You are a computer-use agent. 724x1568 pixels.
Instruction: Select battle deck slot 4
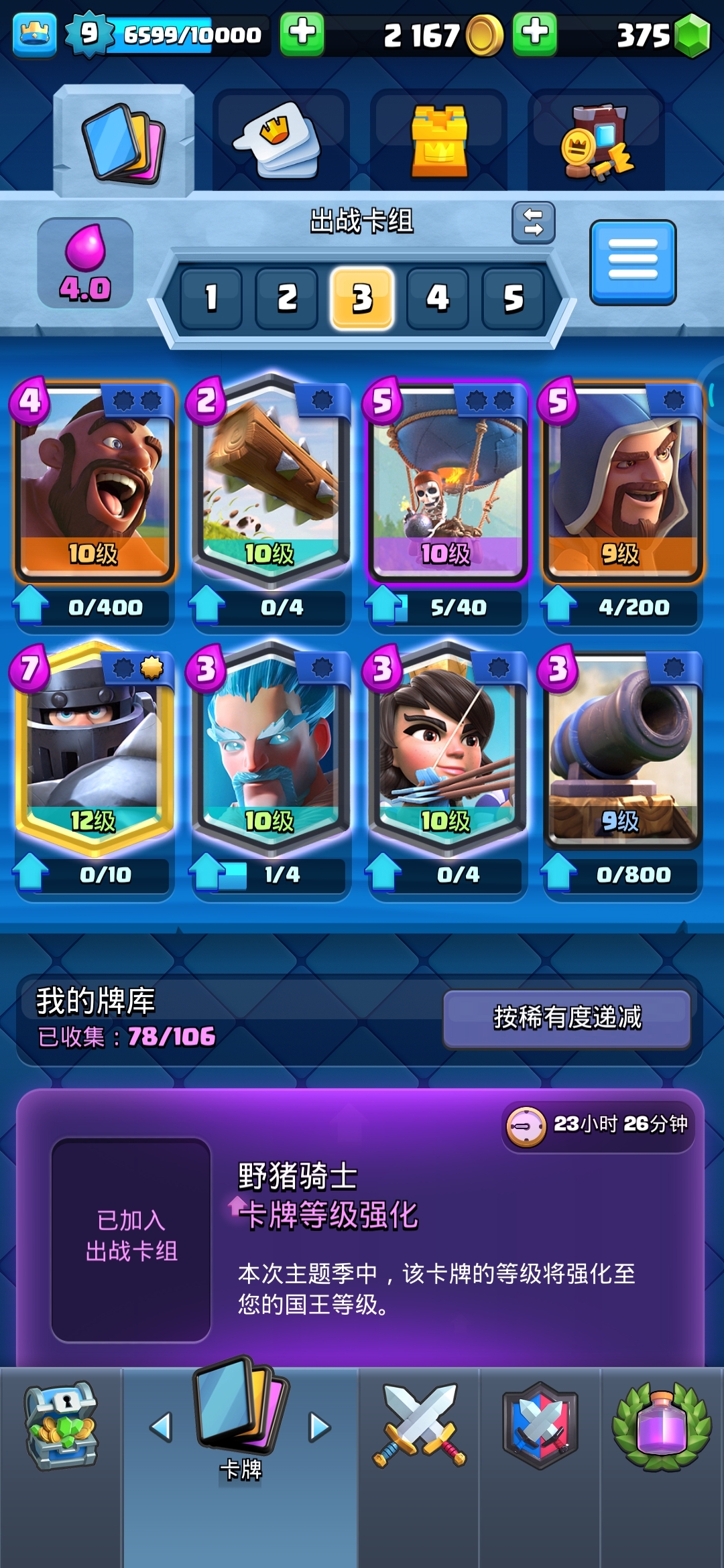tap(437, 298)
